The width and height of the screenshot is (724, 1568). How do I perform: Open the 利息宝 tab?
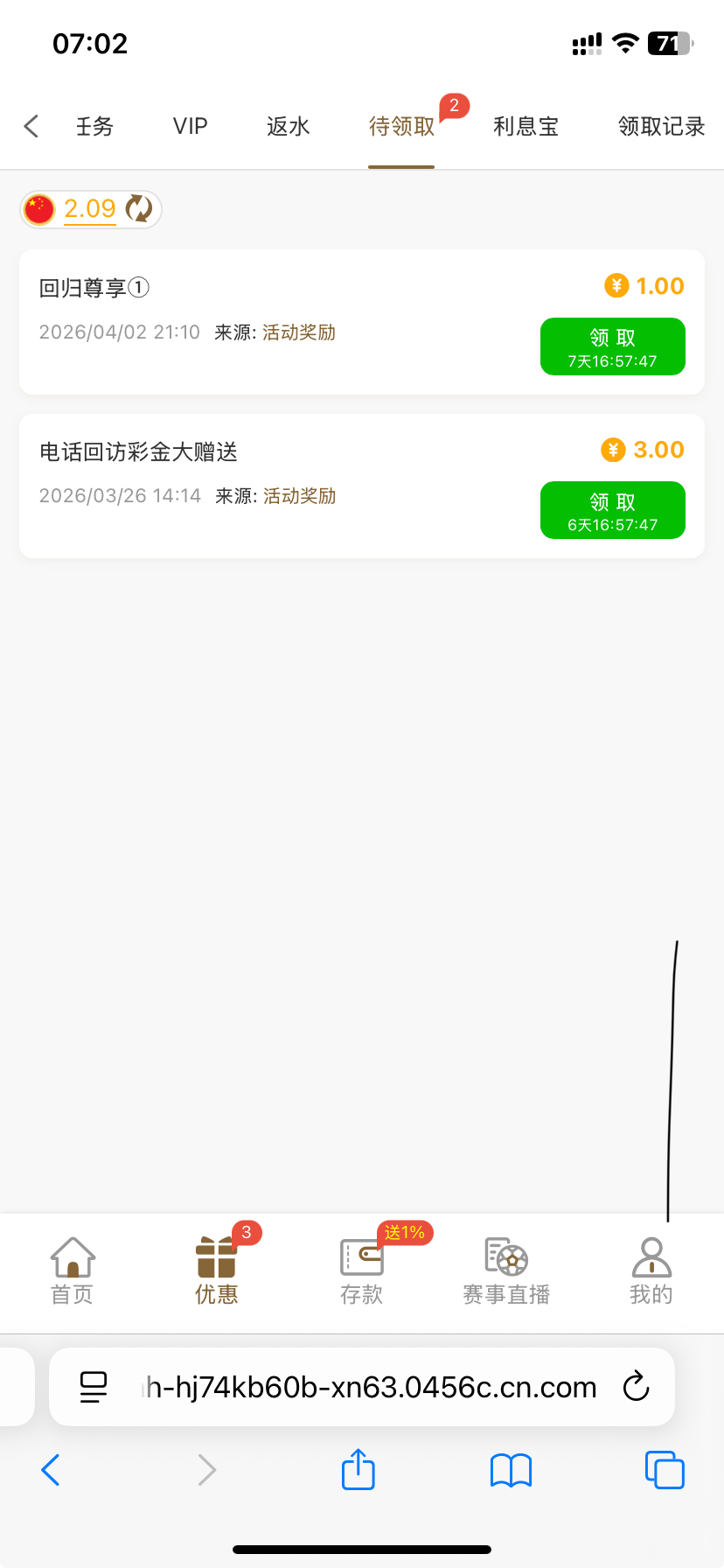[526, 127]
